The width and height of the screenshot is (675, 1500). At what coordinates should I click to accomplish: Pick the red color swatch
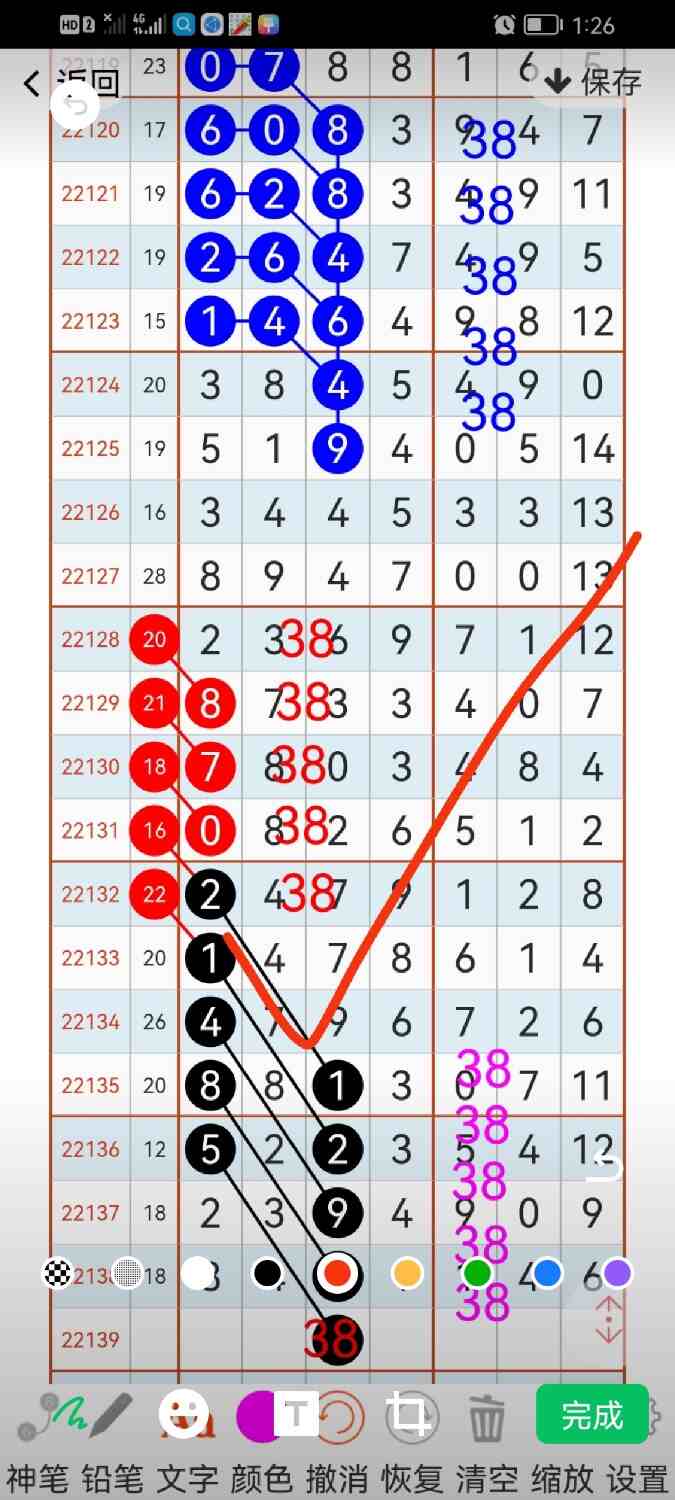(338, 1273)
